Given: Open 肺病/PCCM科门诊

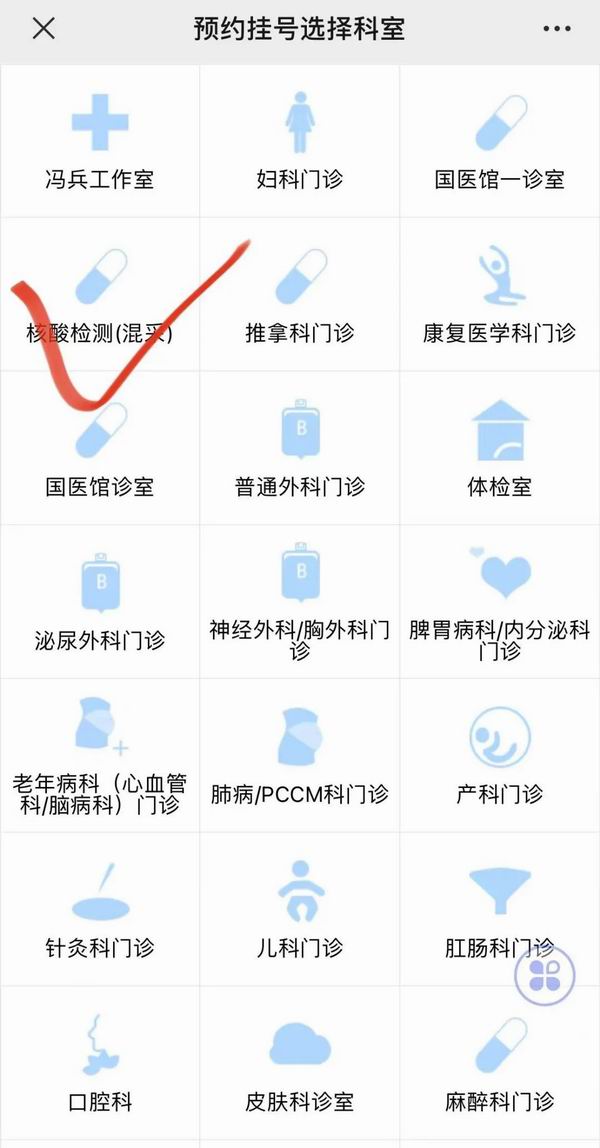Looking at the screenshot, I should 300,755.
